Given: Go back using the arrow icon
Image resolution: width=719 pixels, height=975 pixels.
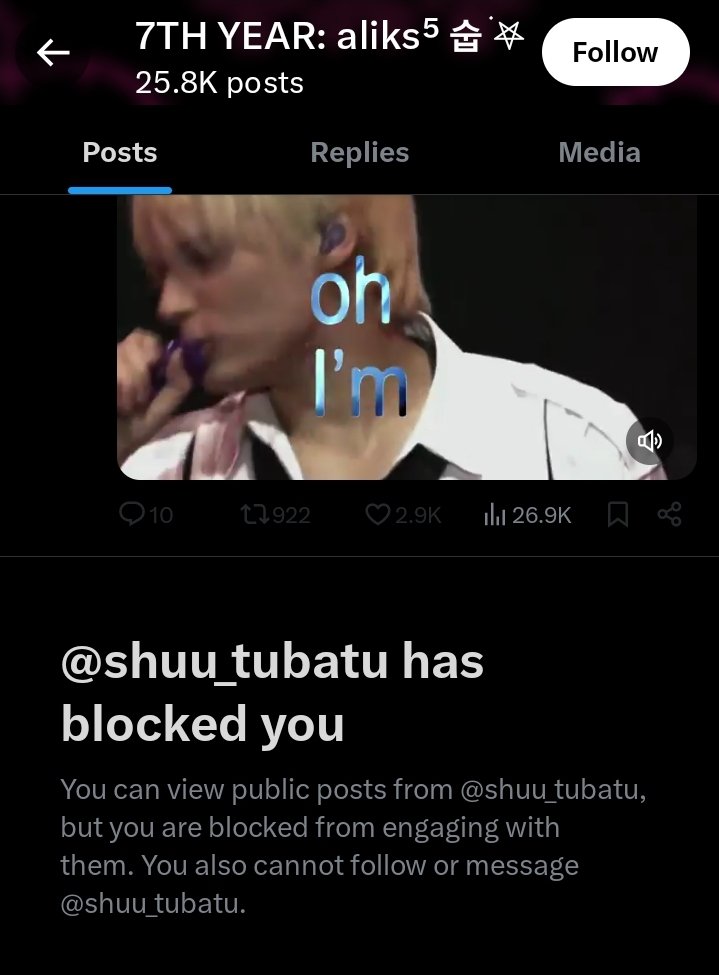Looking at the screenshot, I should tap(53, 53).
